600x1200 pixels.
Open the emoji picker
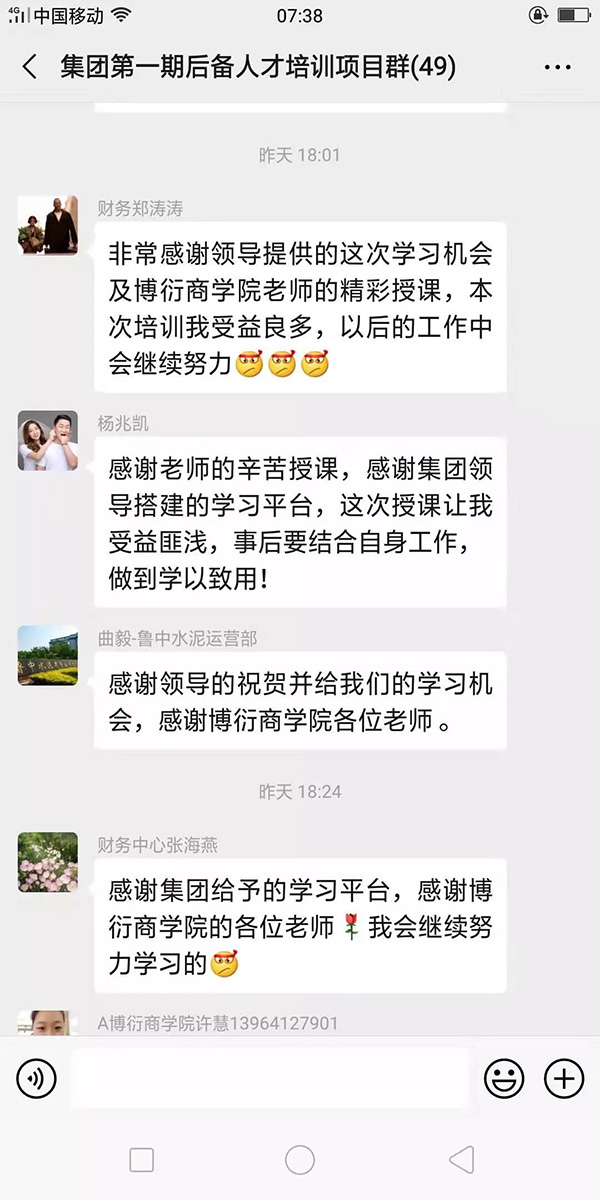(x=504, y=1078)
